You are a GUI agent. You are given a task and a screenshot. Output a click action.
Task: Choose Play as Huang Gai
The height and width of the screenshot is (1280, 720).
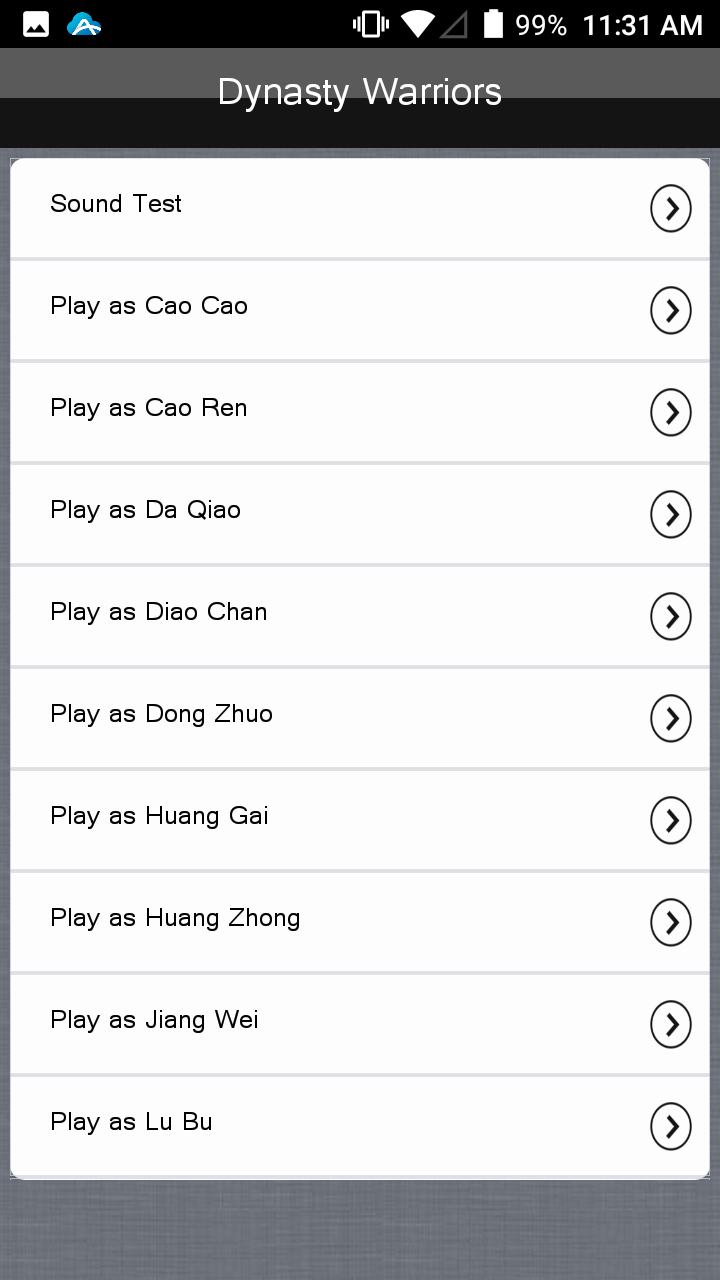[x=360, y=820]
